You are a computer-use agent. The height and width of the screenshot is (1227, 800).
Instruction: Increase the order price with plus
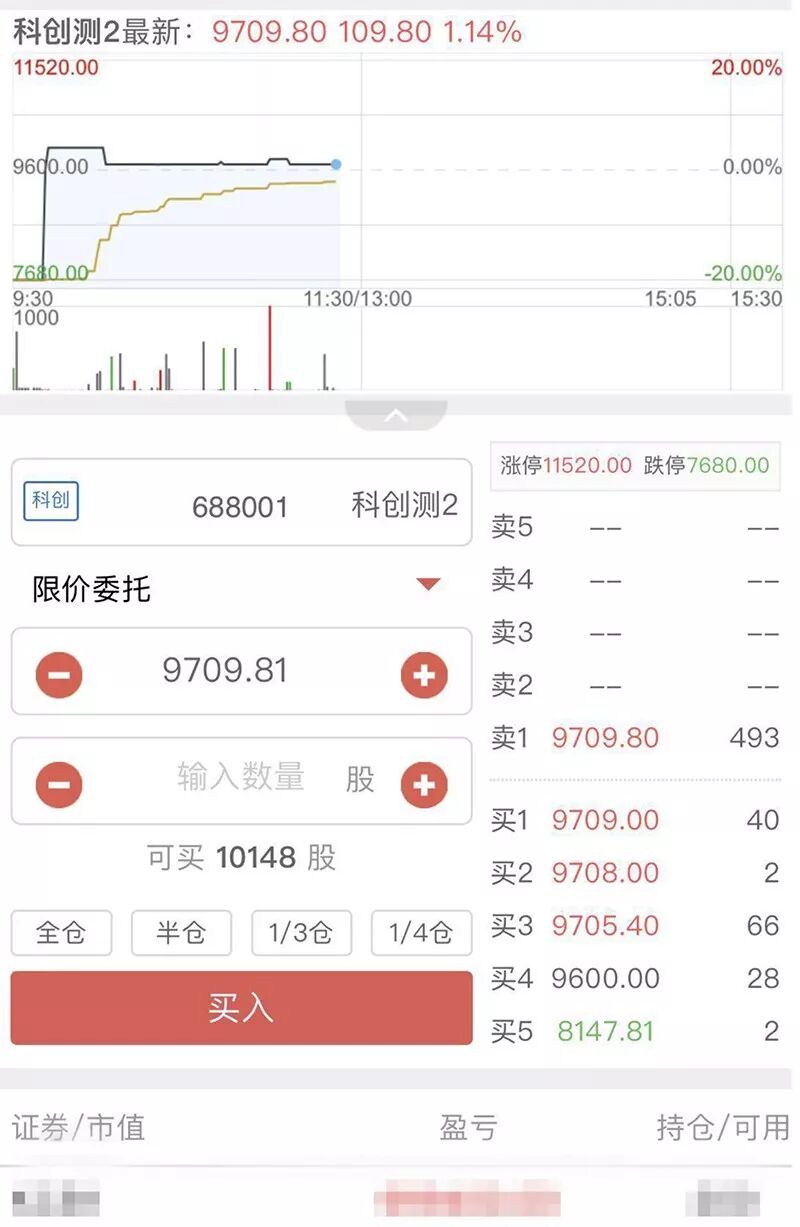424,676
